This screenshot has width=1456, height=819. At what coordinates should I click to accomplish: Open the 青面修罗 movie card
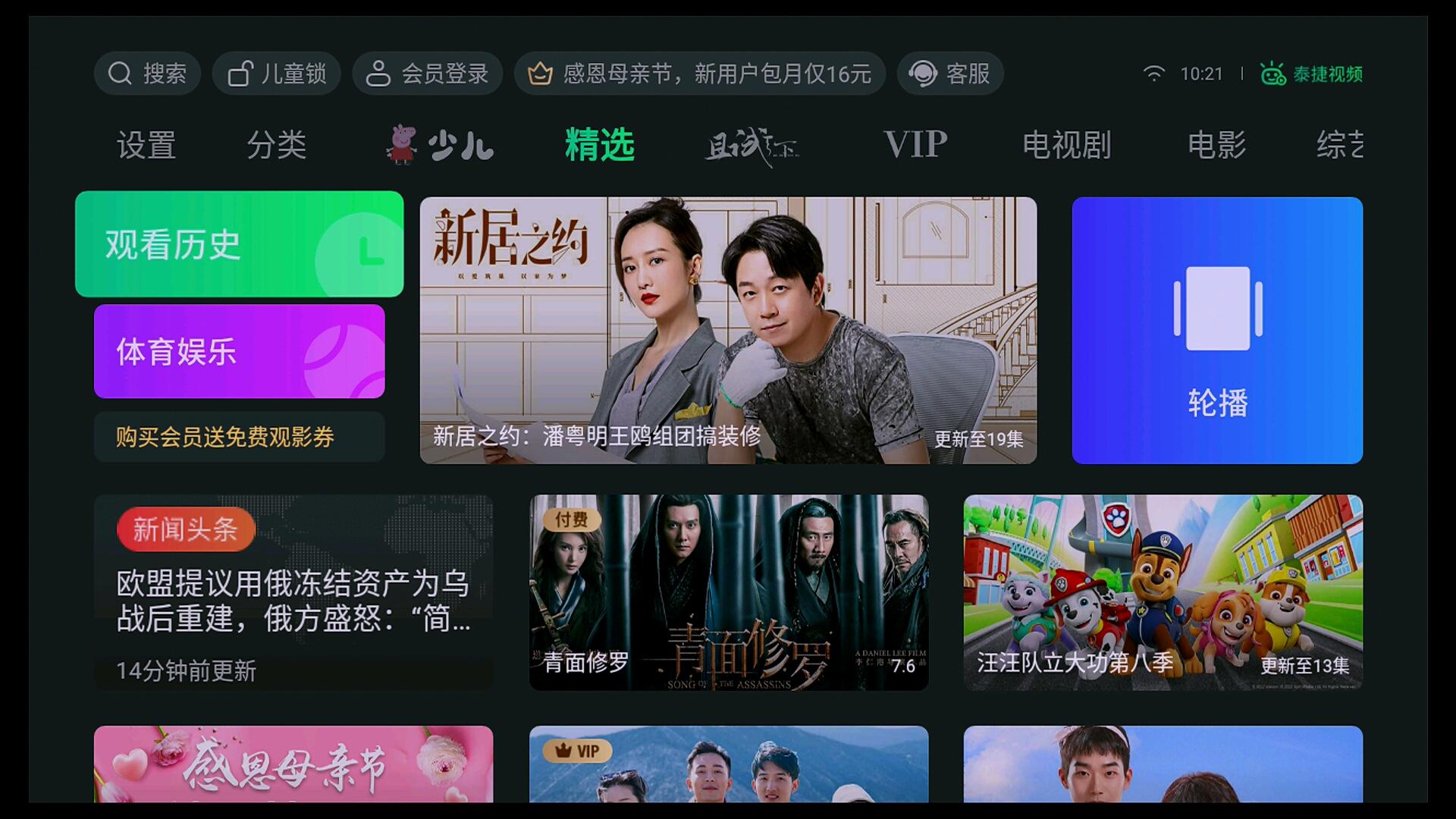pos(728,593)
